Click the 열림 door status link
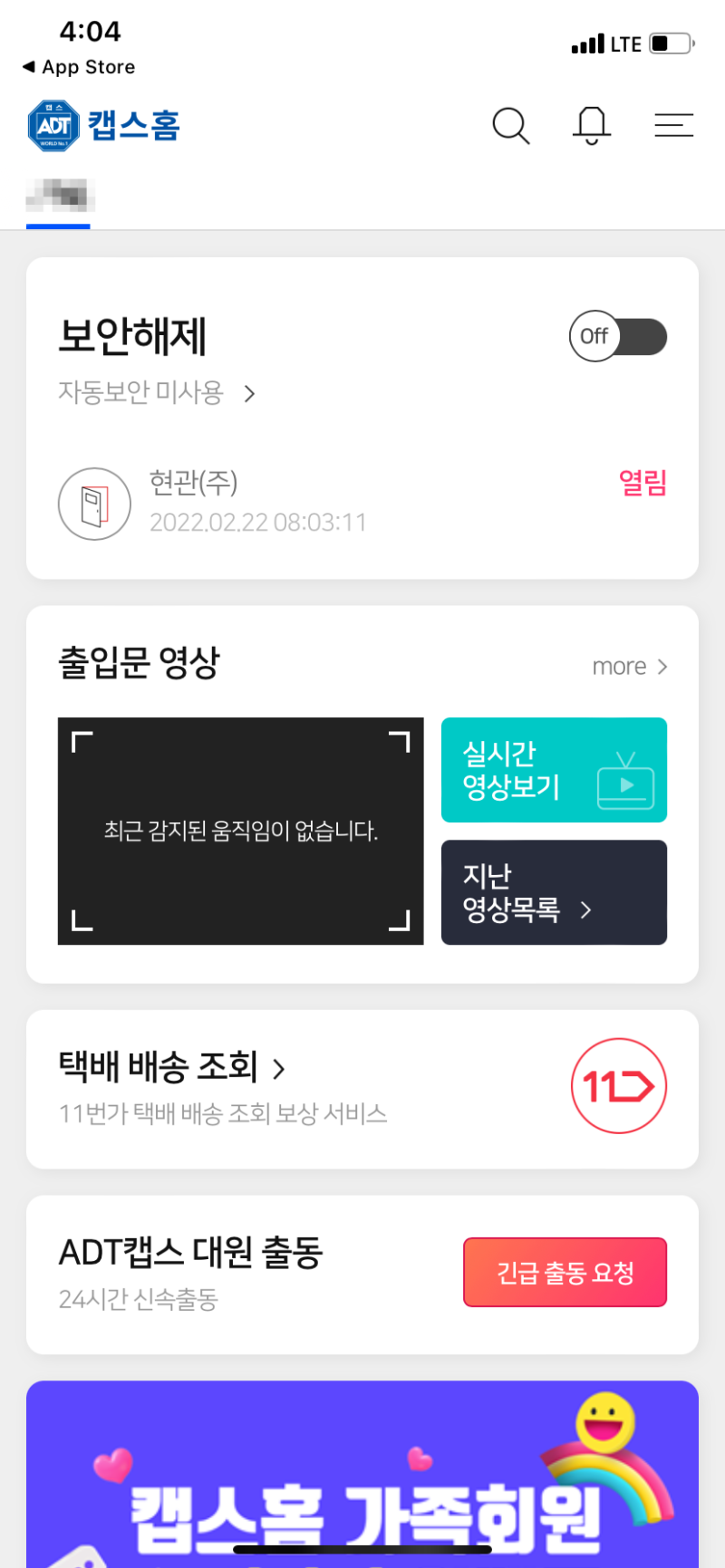 point(643,484)
